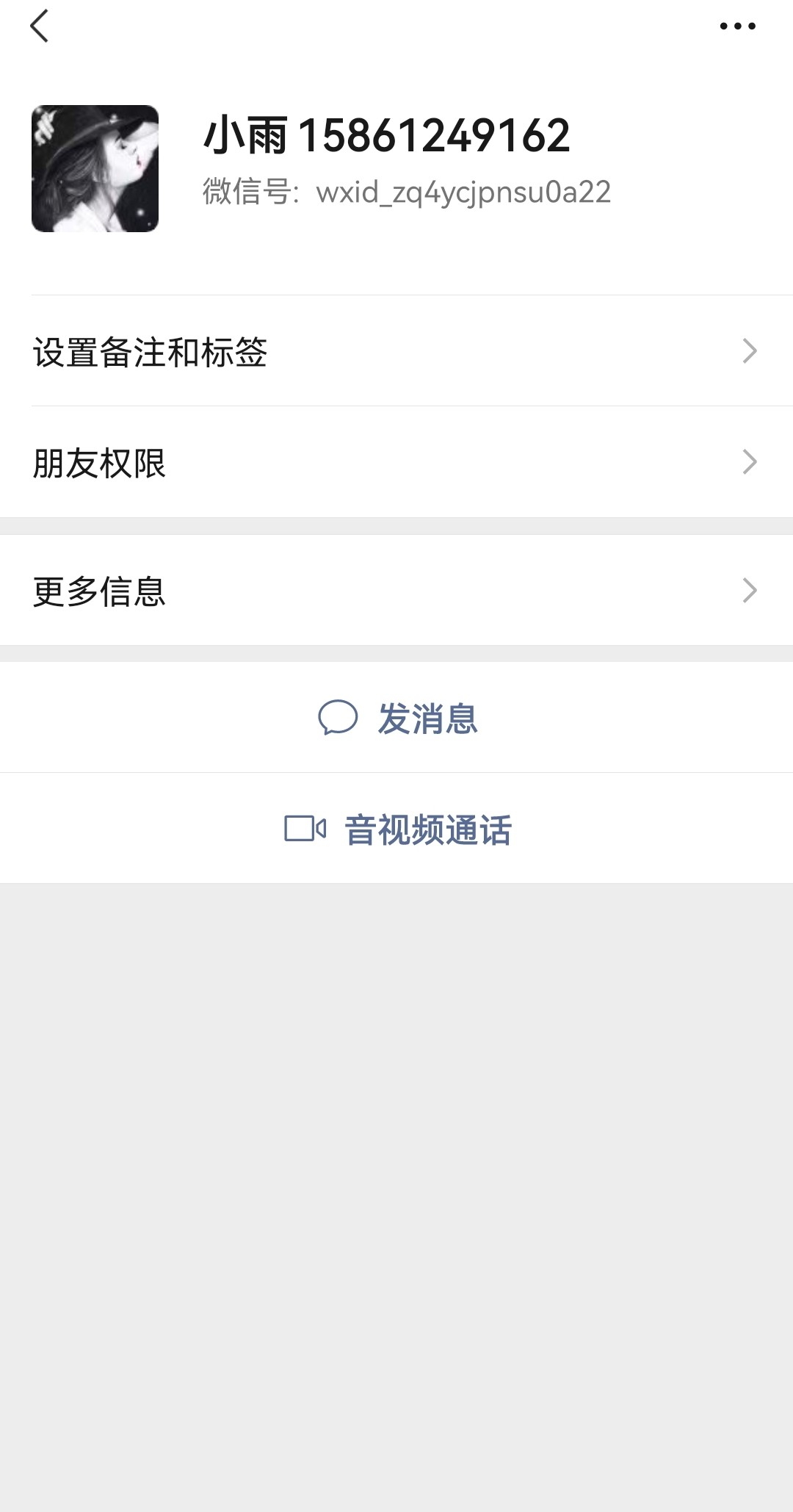Click the chevron beside 设置备注和标签
The height and width of the screenshot is (1512, 793).
750,351
